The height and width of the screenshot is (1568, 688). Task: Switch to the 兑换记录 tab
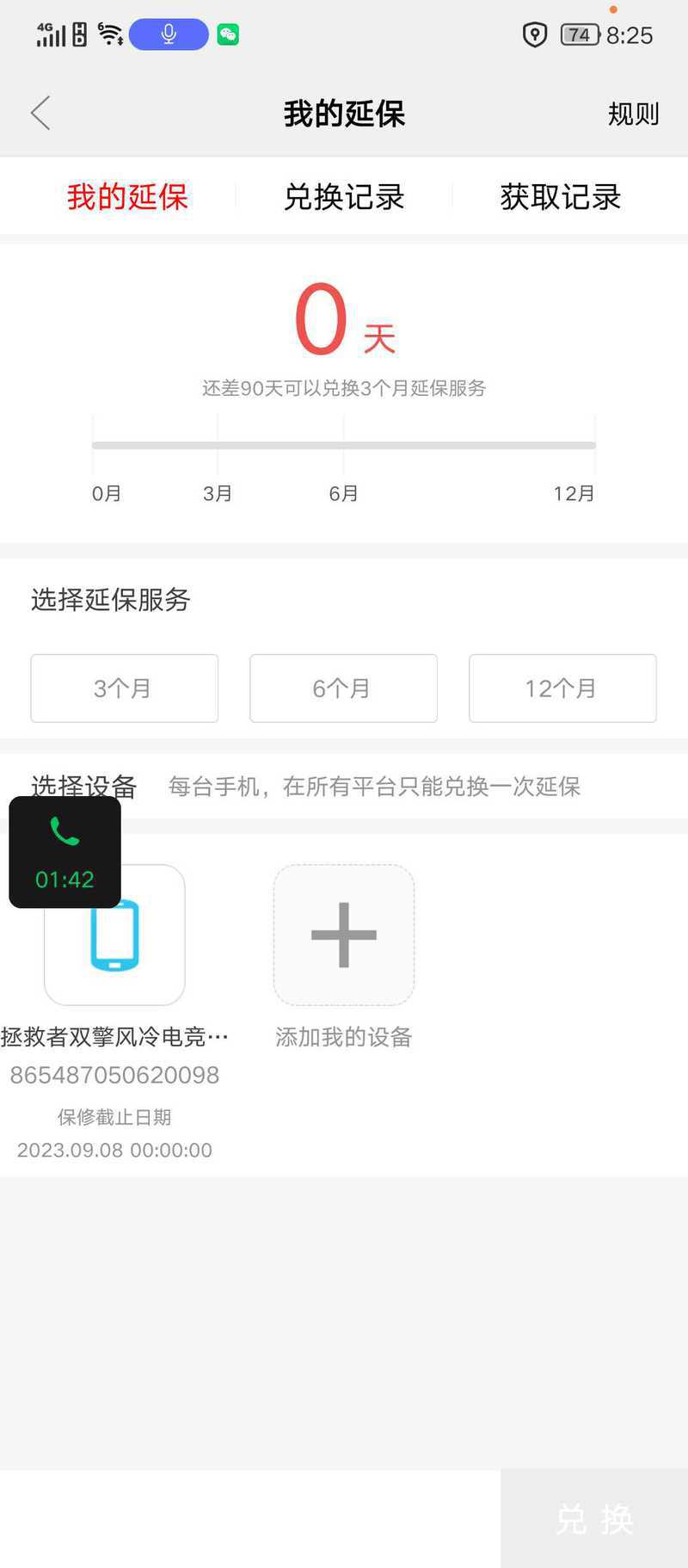(x=344, y=197)
